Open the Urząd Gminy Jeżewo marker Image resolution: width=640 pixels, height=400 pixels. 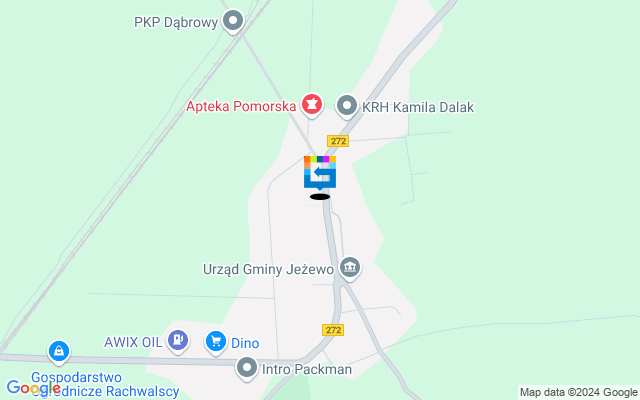[x=350, y=267]
